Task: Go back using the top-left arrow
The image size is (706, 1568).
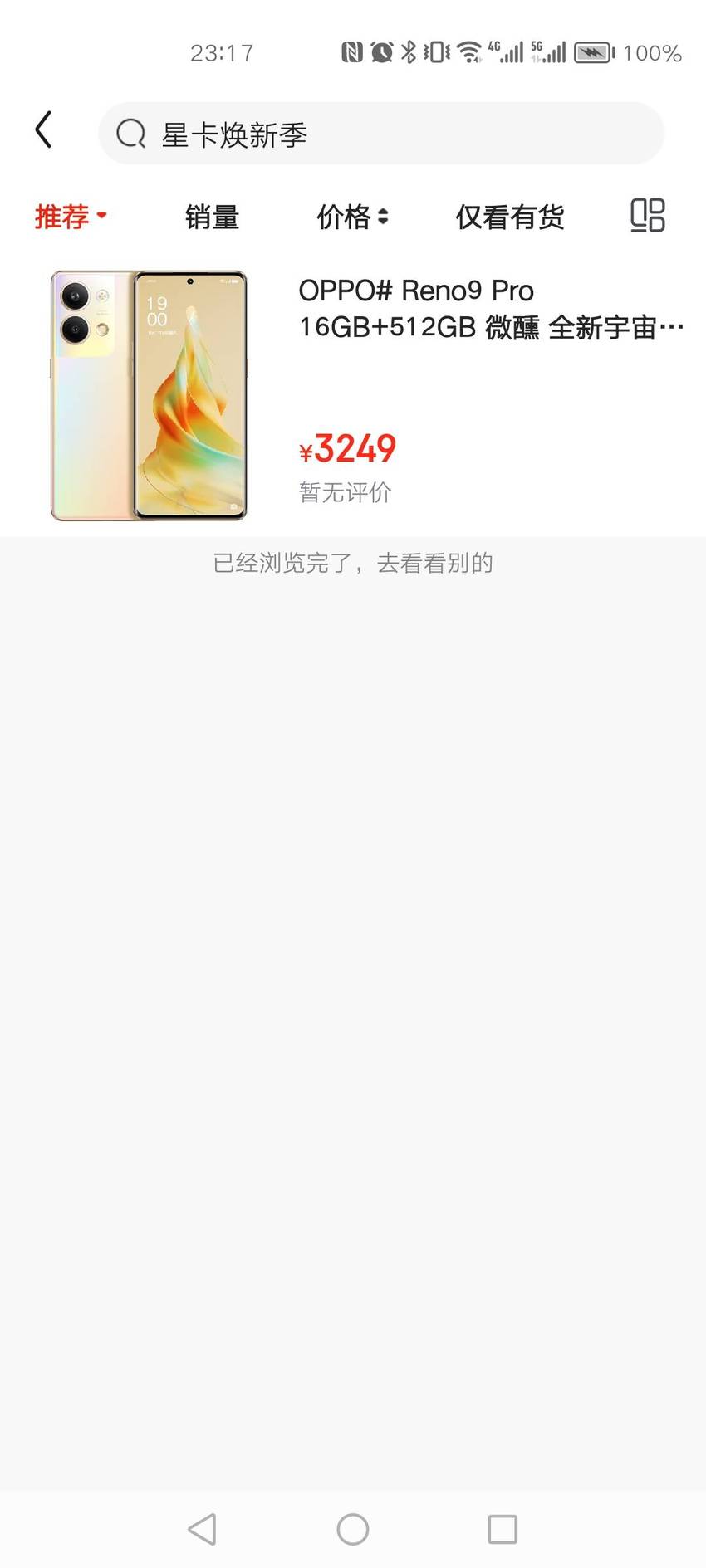Action: (44, 130)
